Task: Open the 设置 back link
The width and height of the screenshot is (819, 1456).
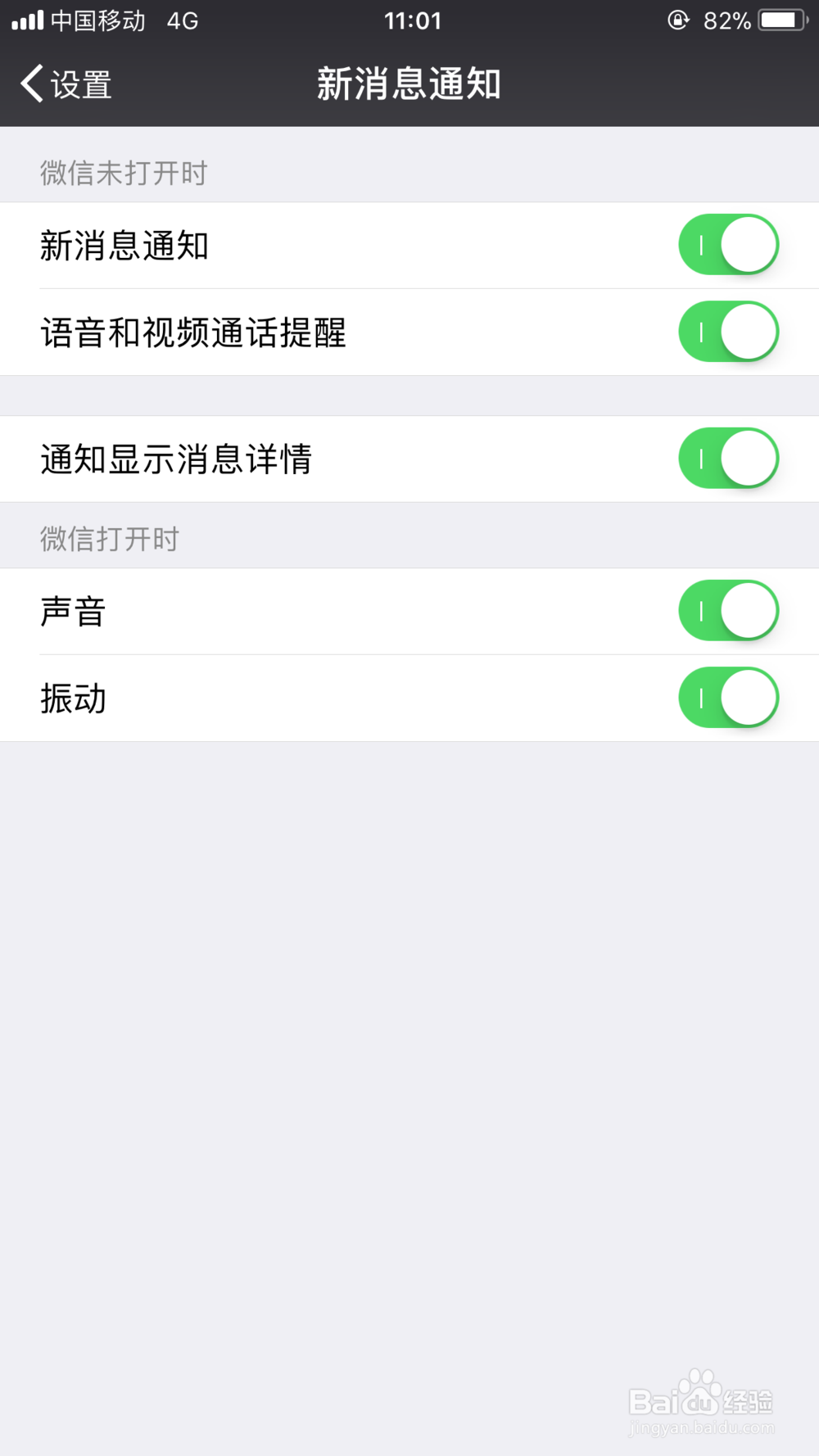Action: point(80,84)
